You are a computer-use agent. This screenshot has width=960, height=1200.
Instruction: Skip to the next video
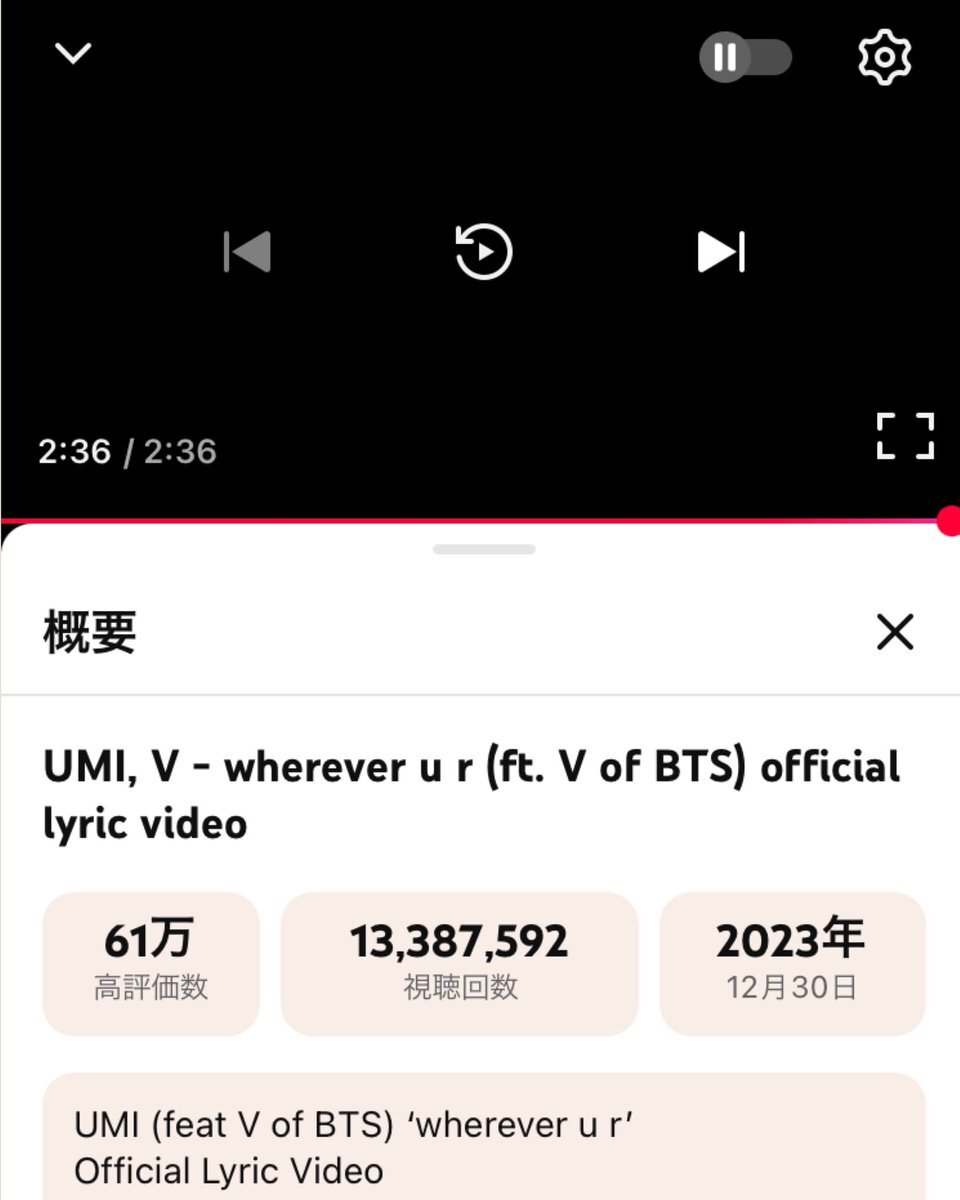point(721,251)
